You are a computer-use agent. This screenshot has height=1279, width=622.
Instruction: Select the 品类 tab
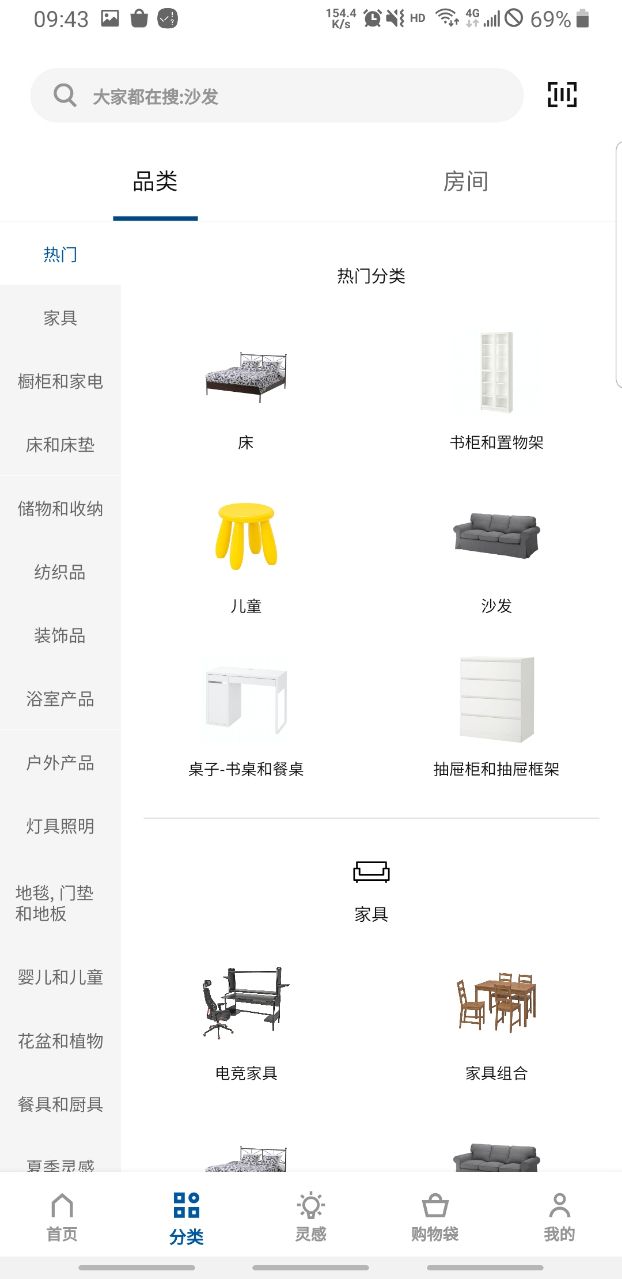click(155, 182)
